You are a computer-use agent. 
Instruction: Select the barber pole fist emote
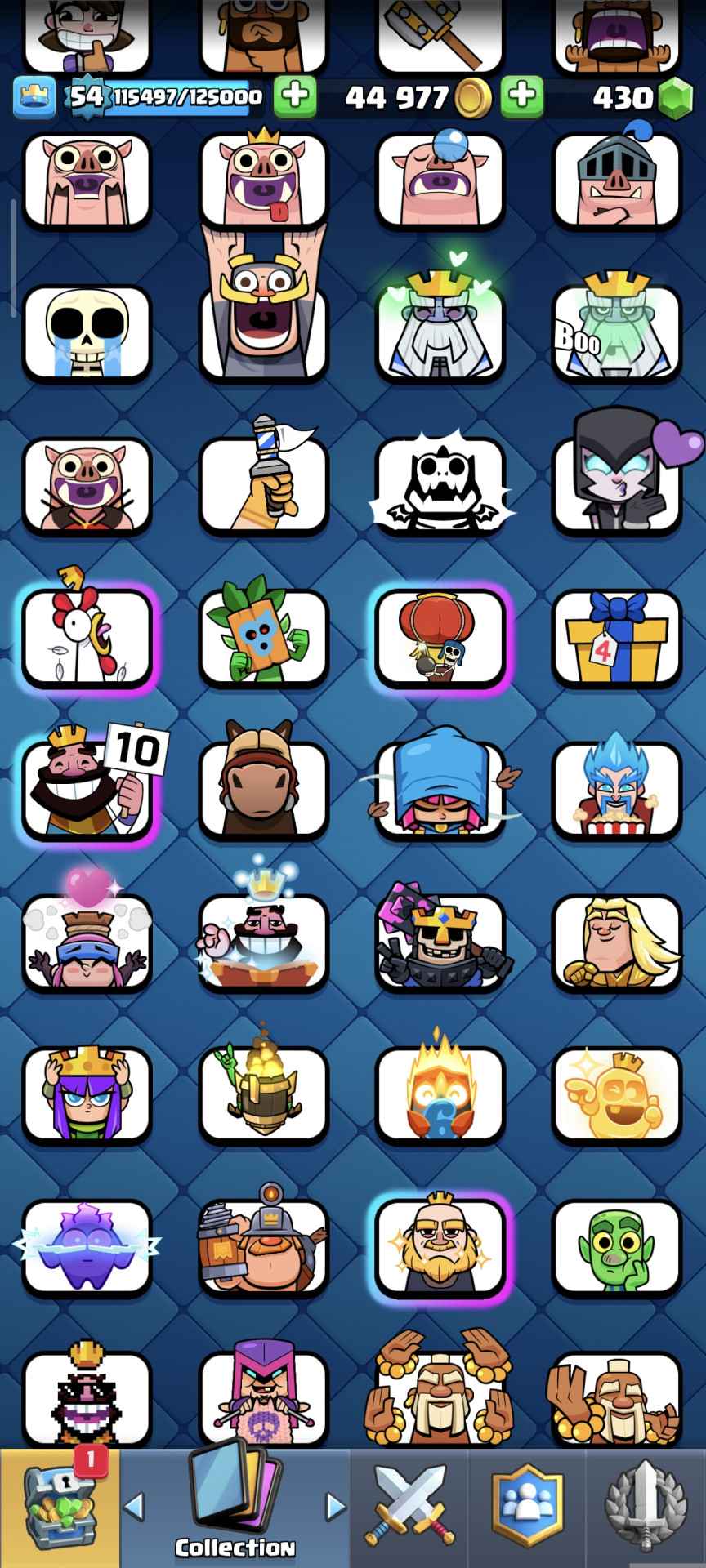click(263, 485)
